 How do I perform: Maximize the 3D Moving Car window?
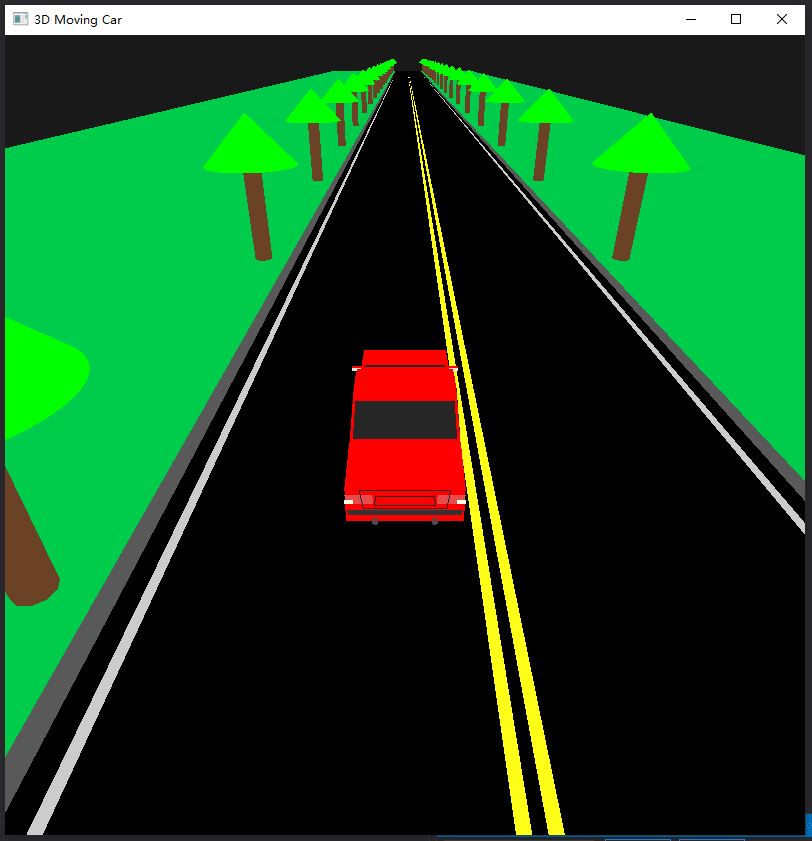click(x=736, y=19)
